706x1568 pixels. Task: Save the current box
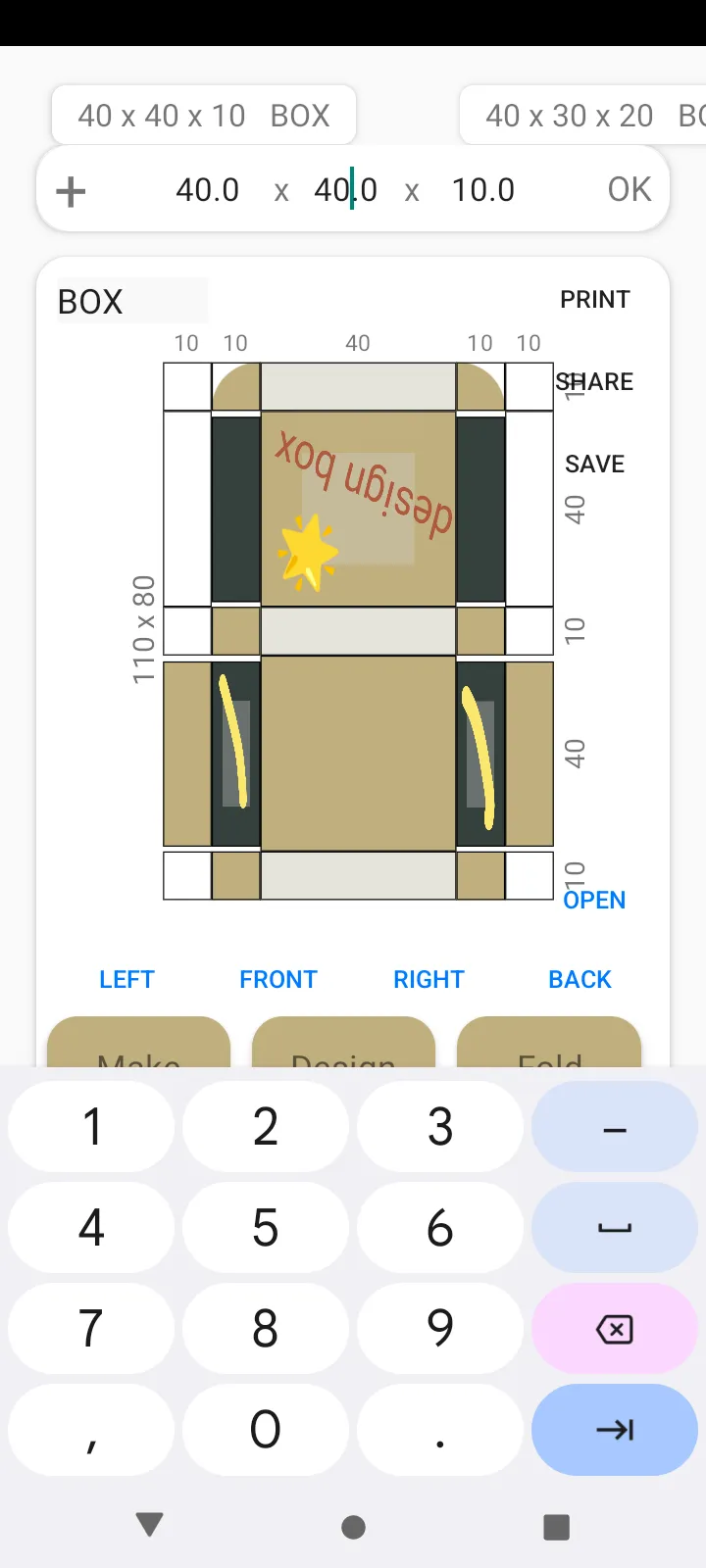point(596,465)
